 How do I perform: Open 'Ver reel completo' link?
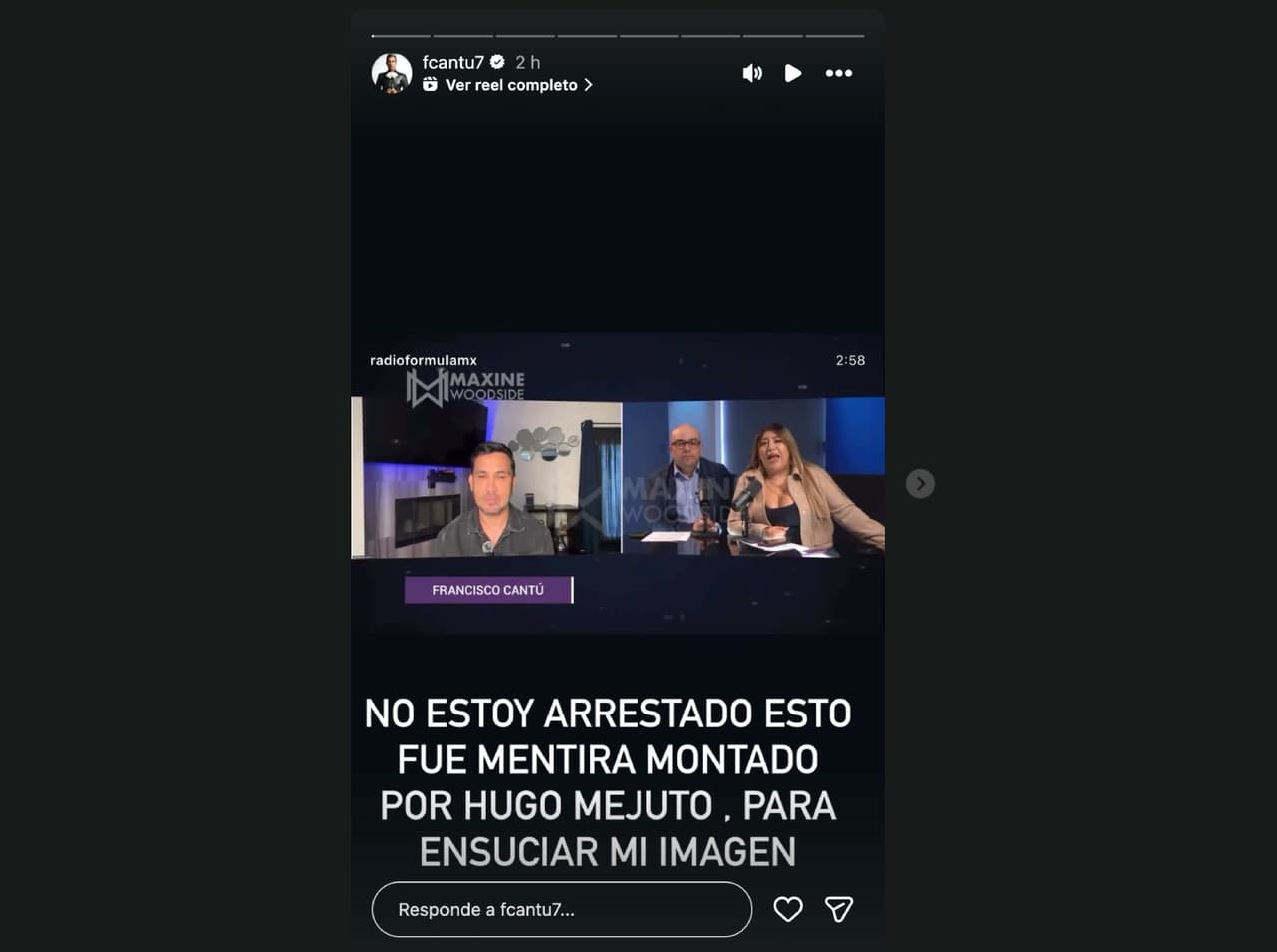(x=511, y=85)
